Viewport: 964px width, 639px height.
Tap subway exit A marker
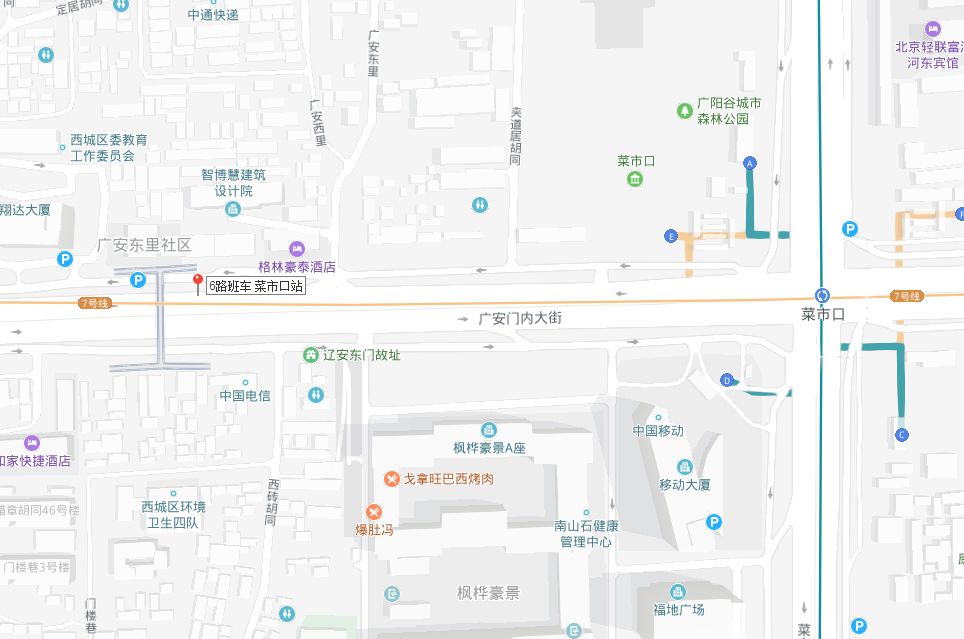tap(750, 163)
